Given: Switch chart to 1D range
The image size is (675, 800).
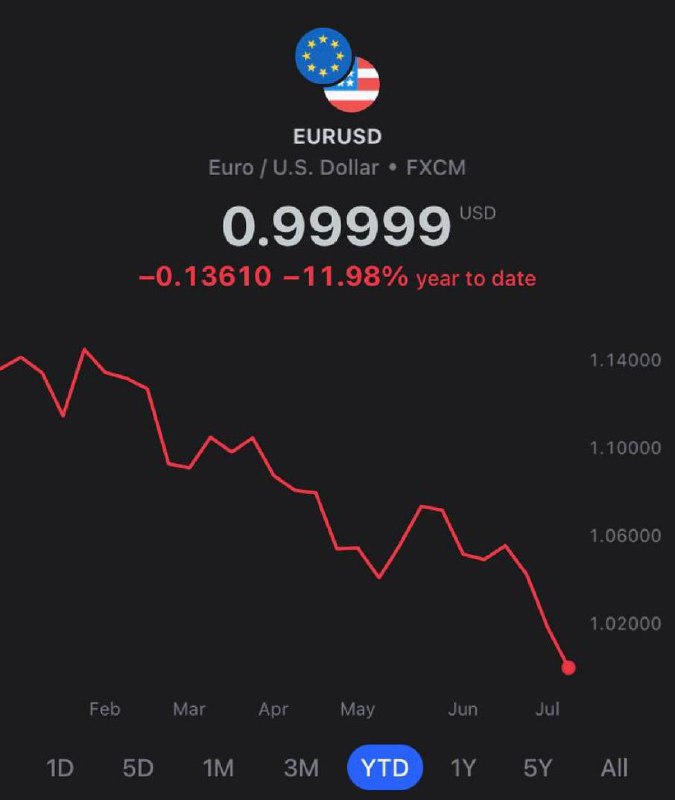Looking at the screenshot, I should click(x=61, y=768).
